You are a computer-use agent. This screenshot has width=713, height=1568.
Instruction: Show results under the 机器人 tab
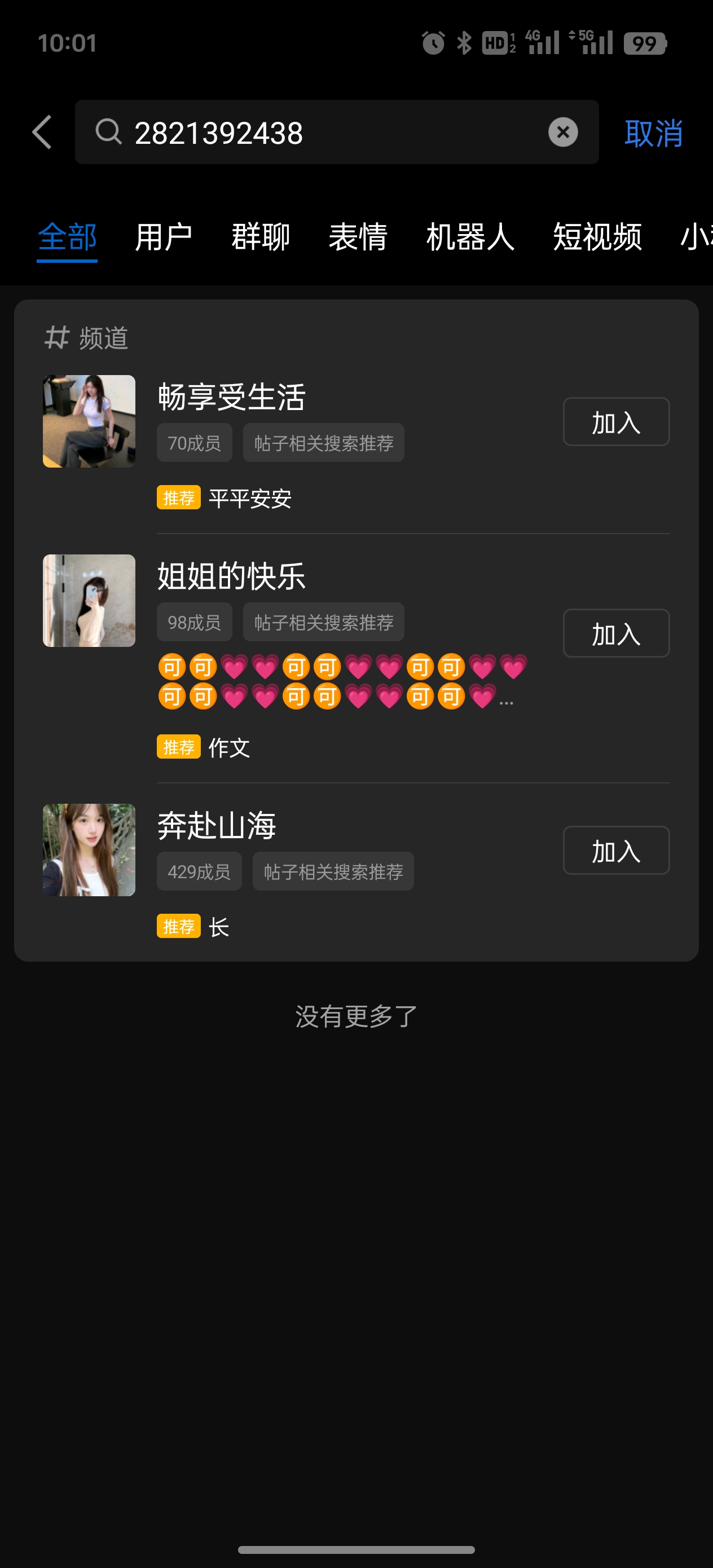coord(470,237)
